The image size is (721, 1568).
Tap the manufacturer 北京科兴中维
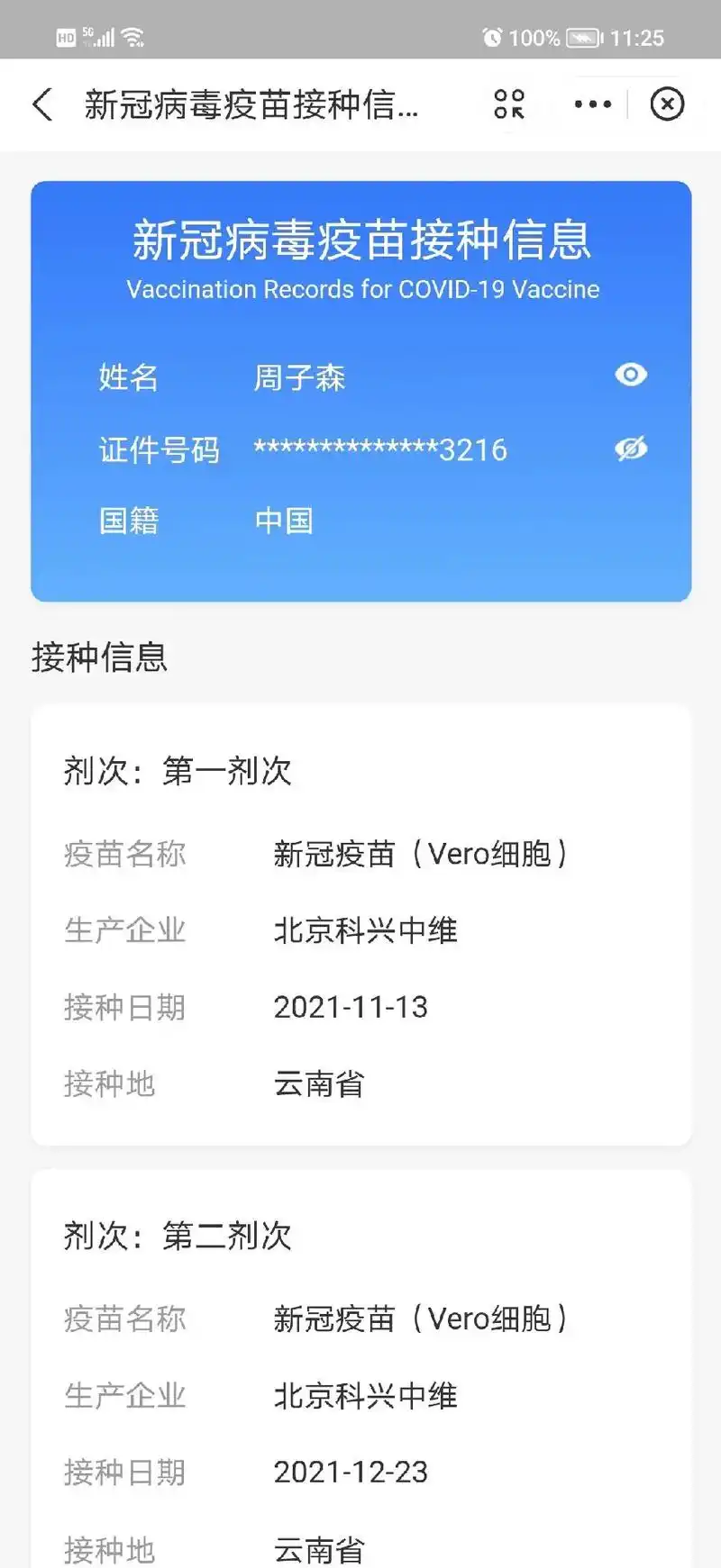(366, 931)
